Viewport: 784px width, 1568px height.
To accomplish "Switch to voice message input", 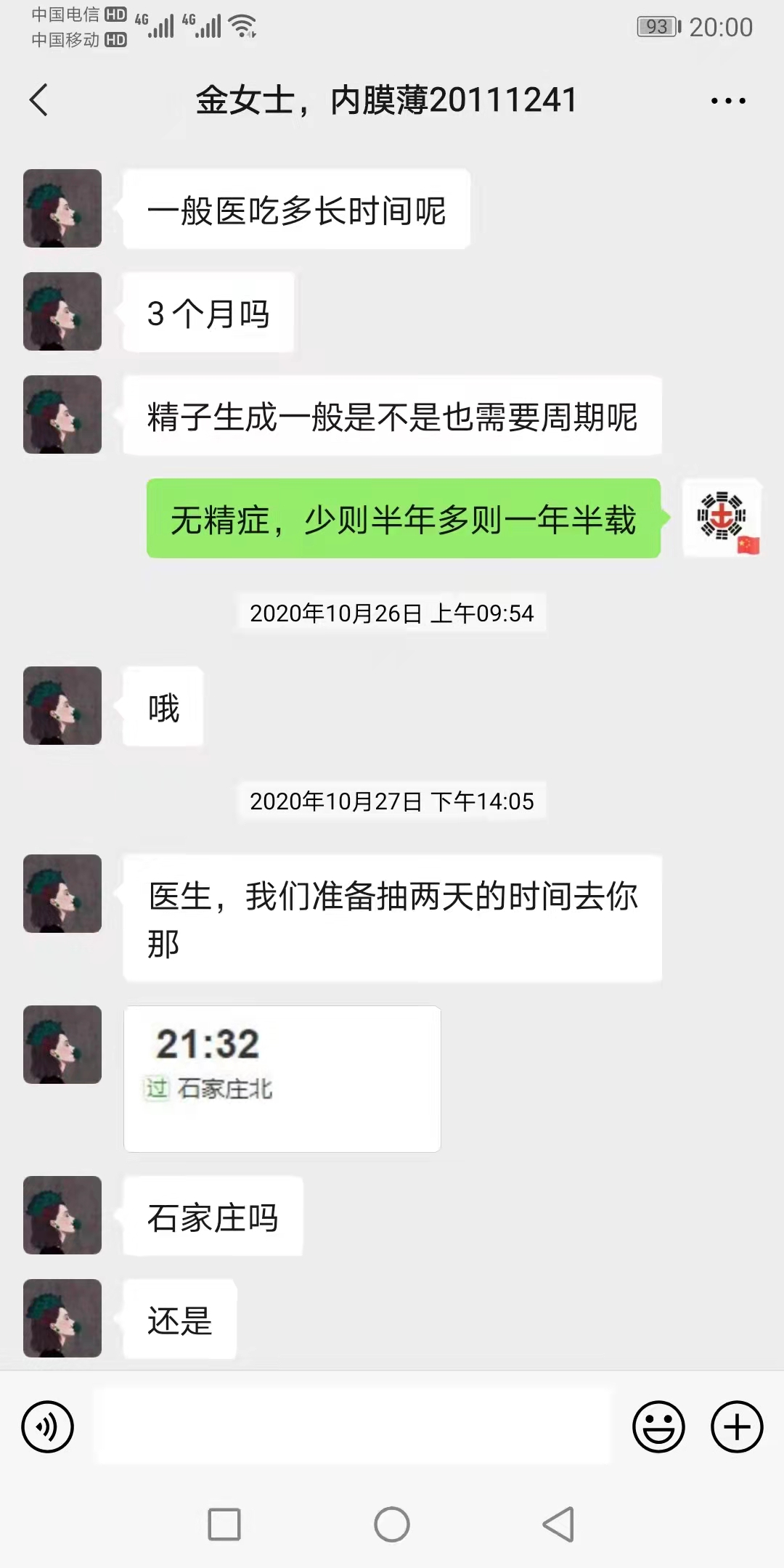I will (x=48, y=1426).
